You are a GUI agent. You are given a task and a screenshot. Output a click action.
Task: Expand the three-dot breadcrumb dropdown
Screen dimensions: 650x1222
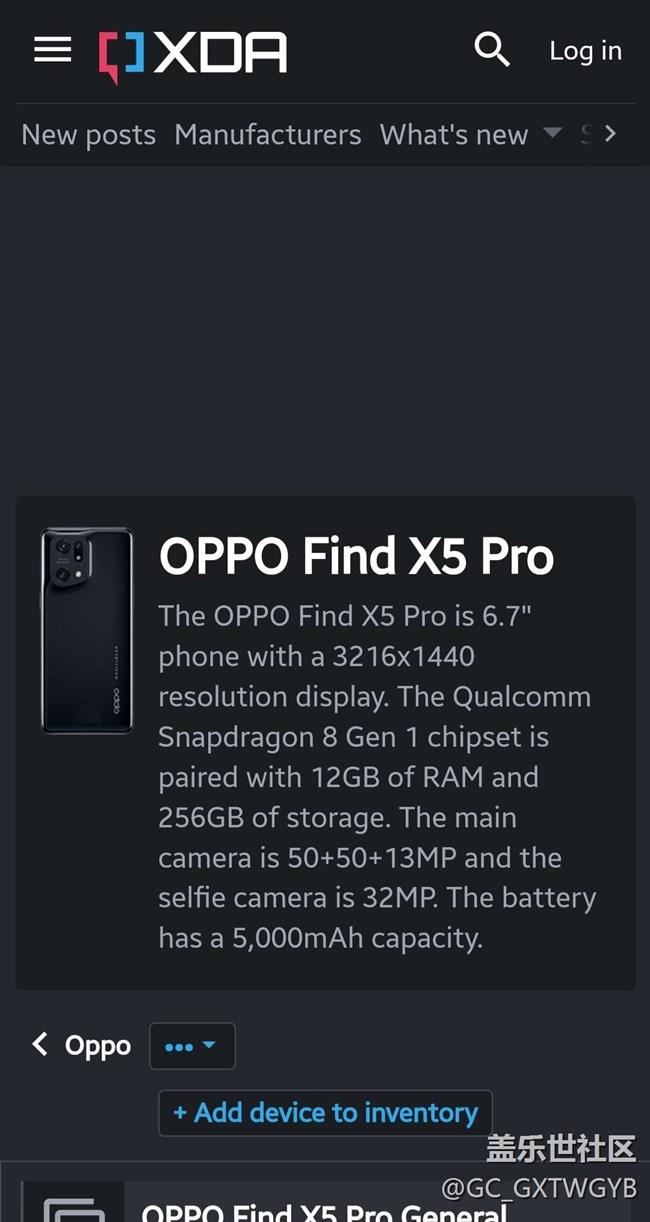pos(192,1046)
